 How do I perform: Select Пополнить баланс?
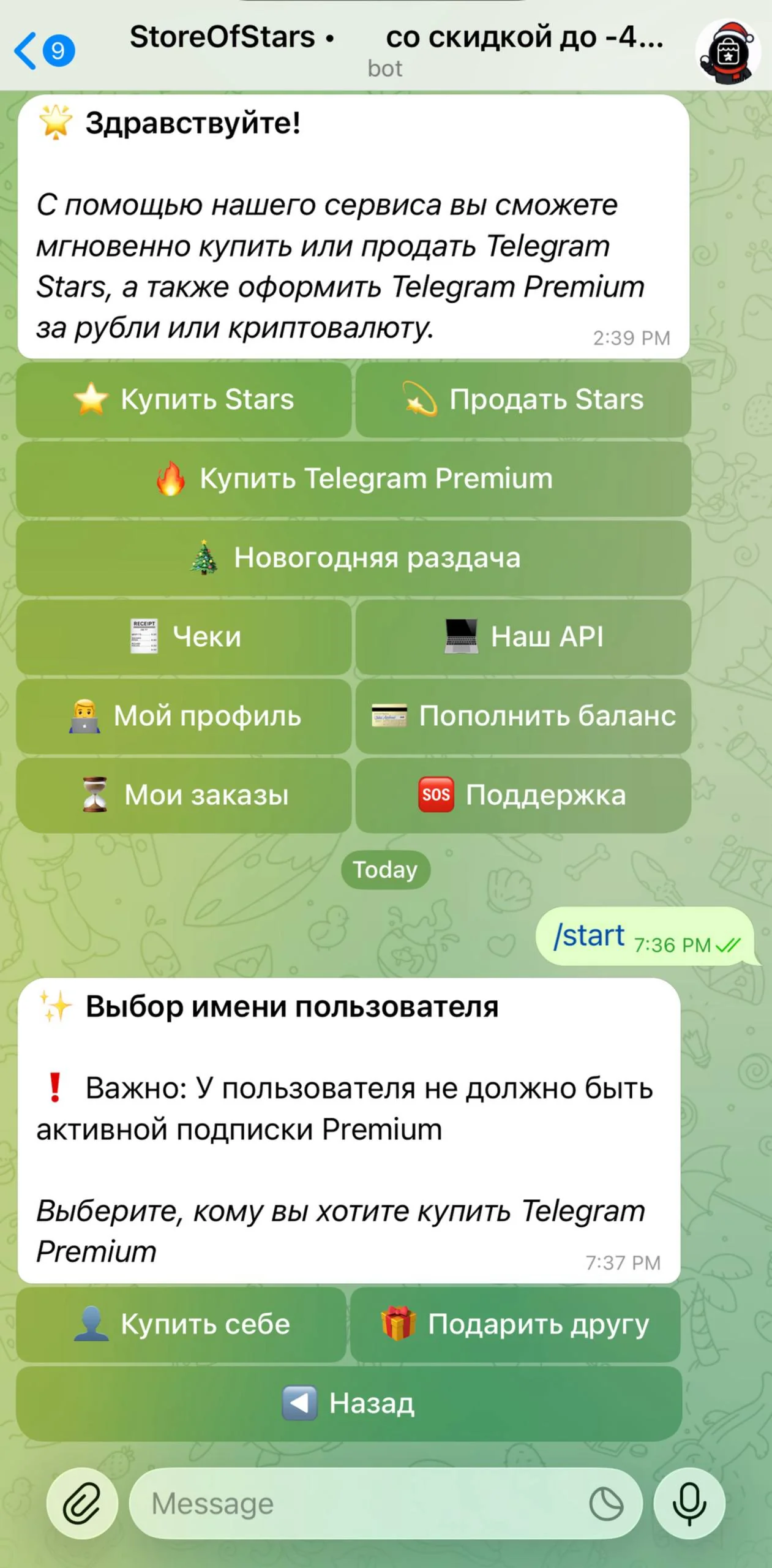[x=523, y=716]
